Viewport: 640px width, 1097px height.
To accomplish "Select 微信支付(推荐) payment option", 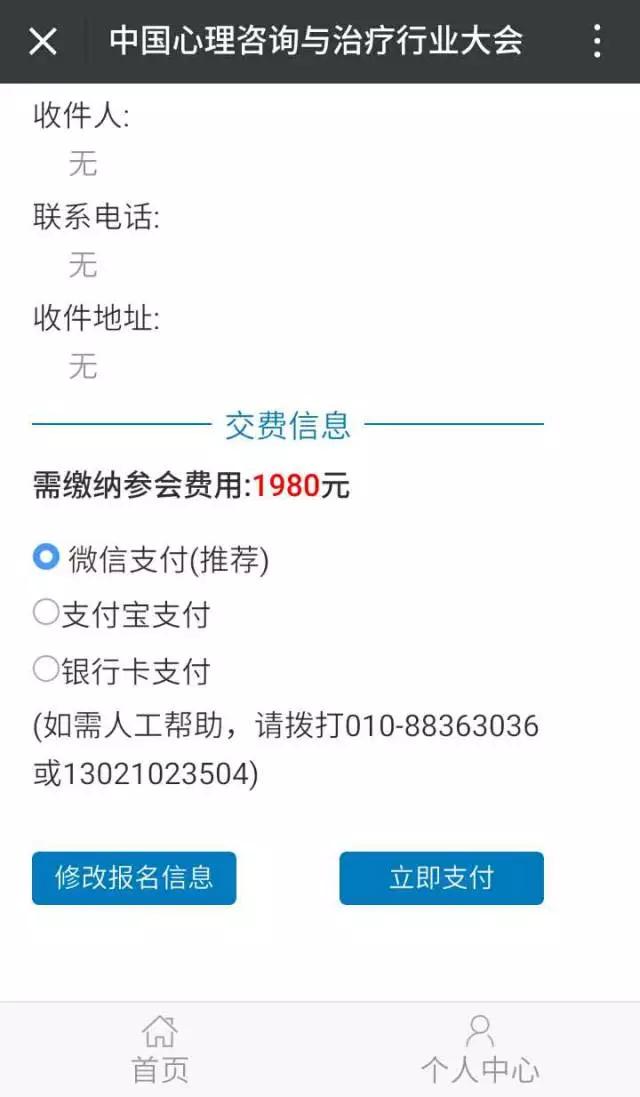I will coord(46,557).
